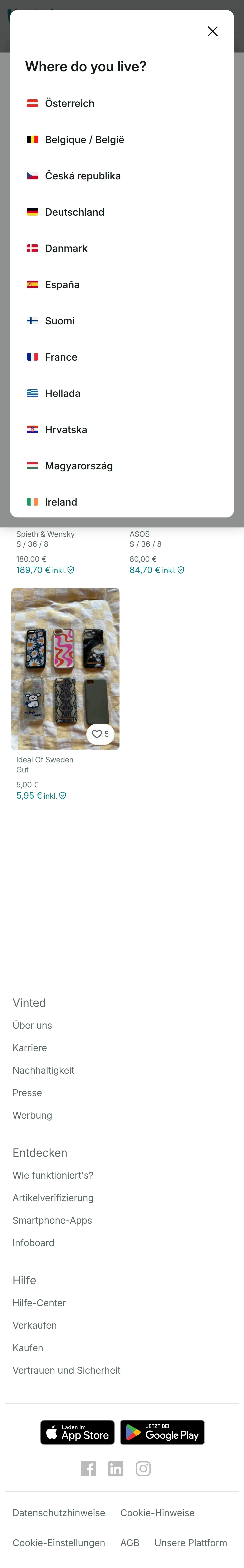This screenshot has height=1568, width=244.
Task: Pick Magyarország from the list
Action: pyautogui.click(x=79, y=466)
